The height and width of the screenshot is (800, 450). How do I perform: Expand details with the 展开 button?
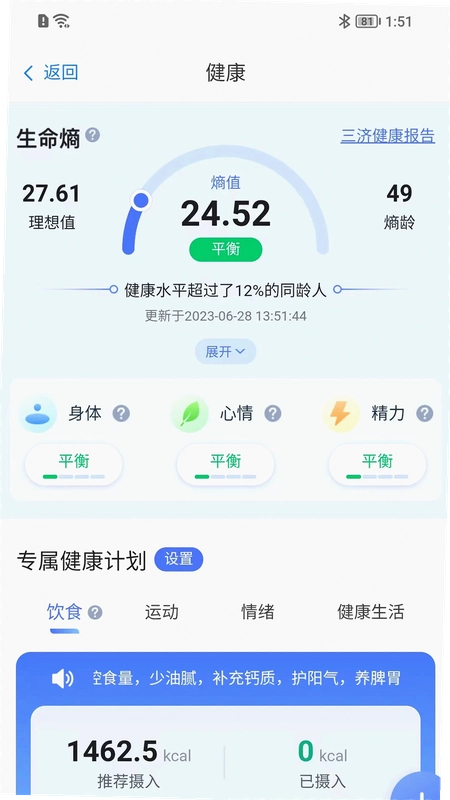coord(225,352)
